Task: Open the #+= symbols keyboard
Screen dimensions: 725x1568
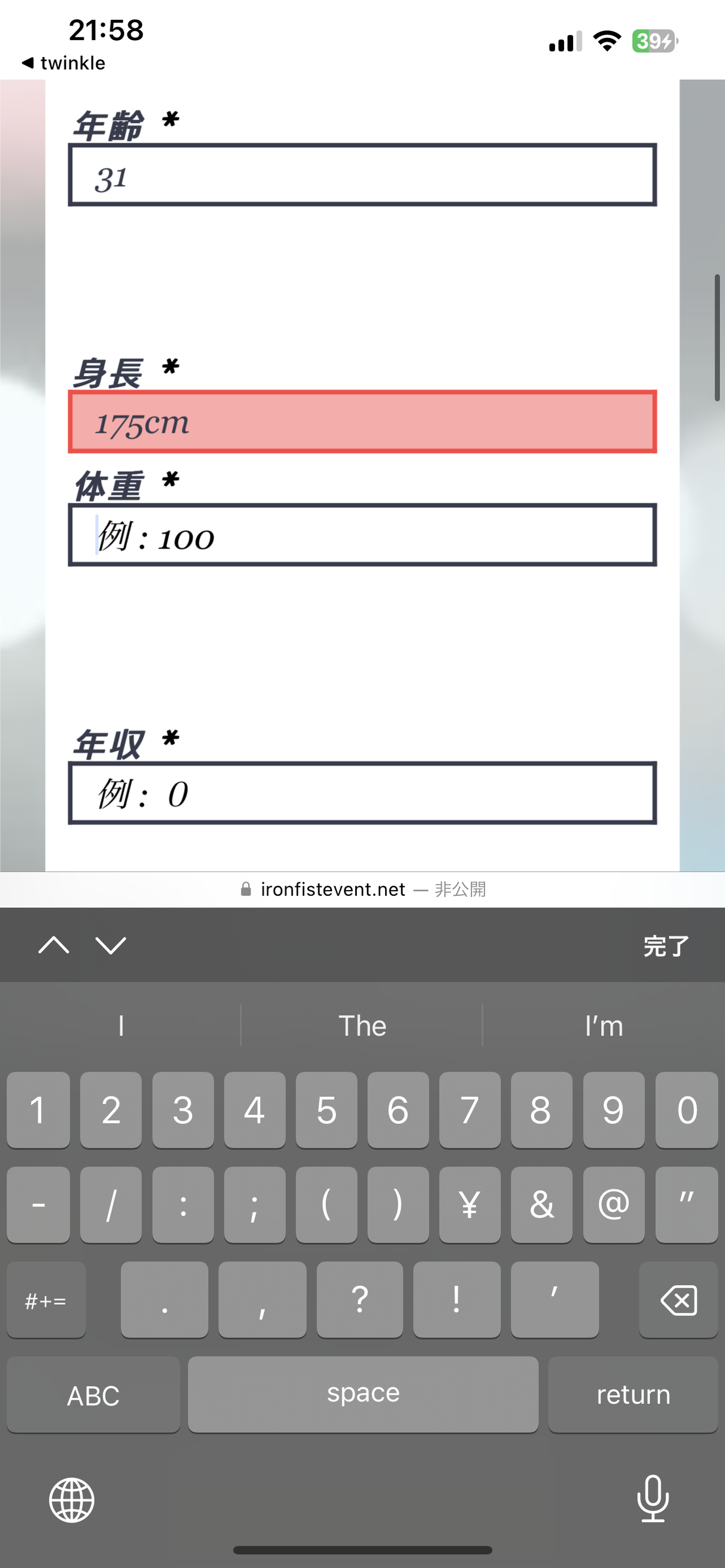Action: point(46,1300)
